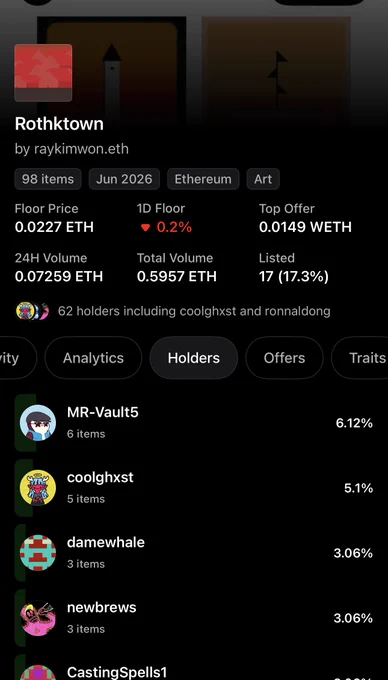Tap the Art category chip
The width and height of the screenshot is (388, 680).
(263, 179)
